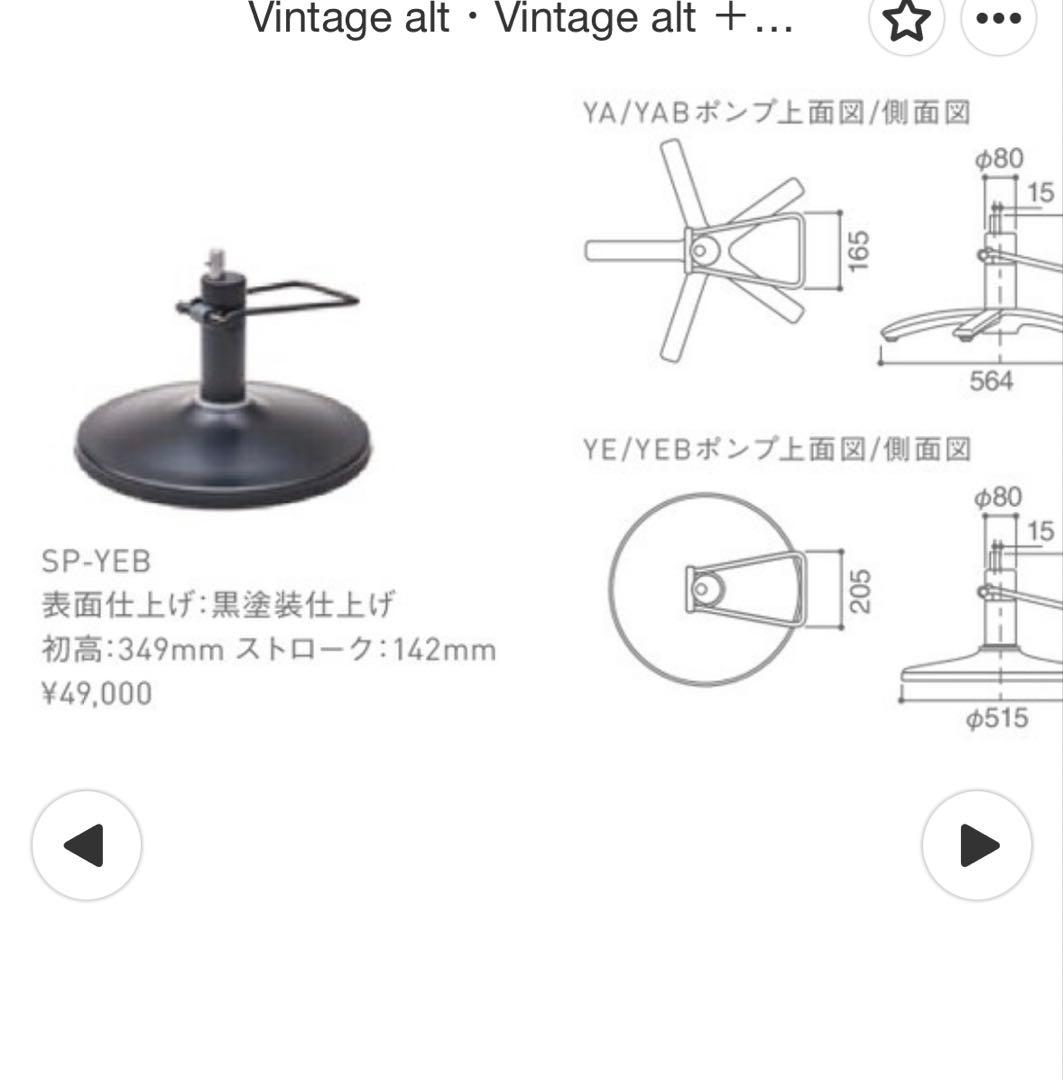Viewport: 1063px width, 1080px height.
Task: Go back using the left arrow control
Action: [85, 845]
